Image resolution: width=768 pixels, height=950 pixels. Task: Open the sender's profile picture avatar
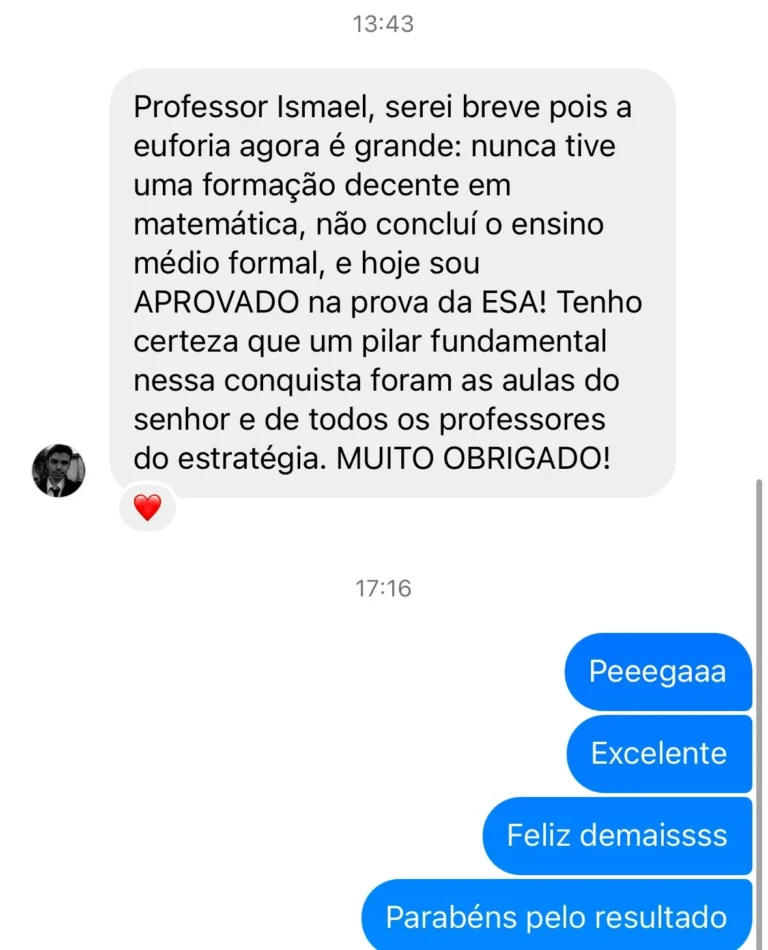(59, 470)
